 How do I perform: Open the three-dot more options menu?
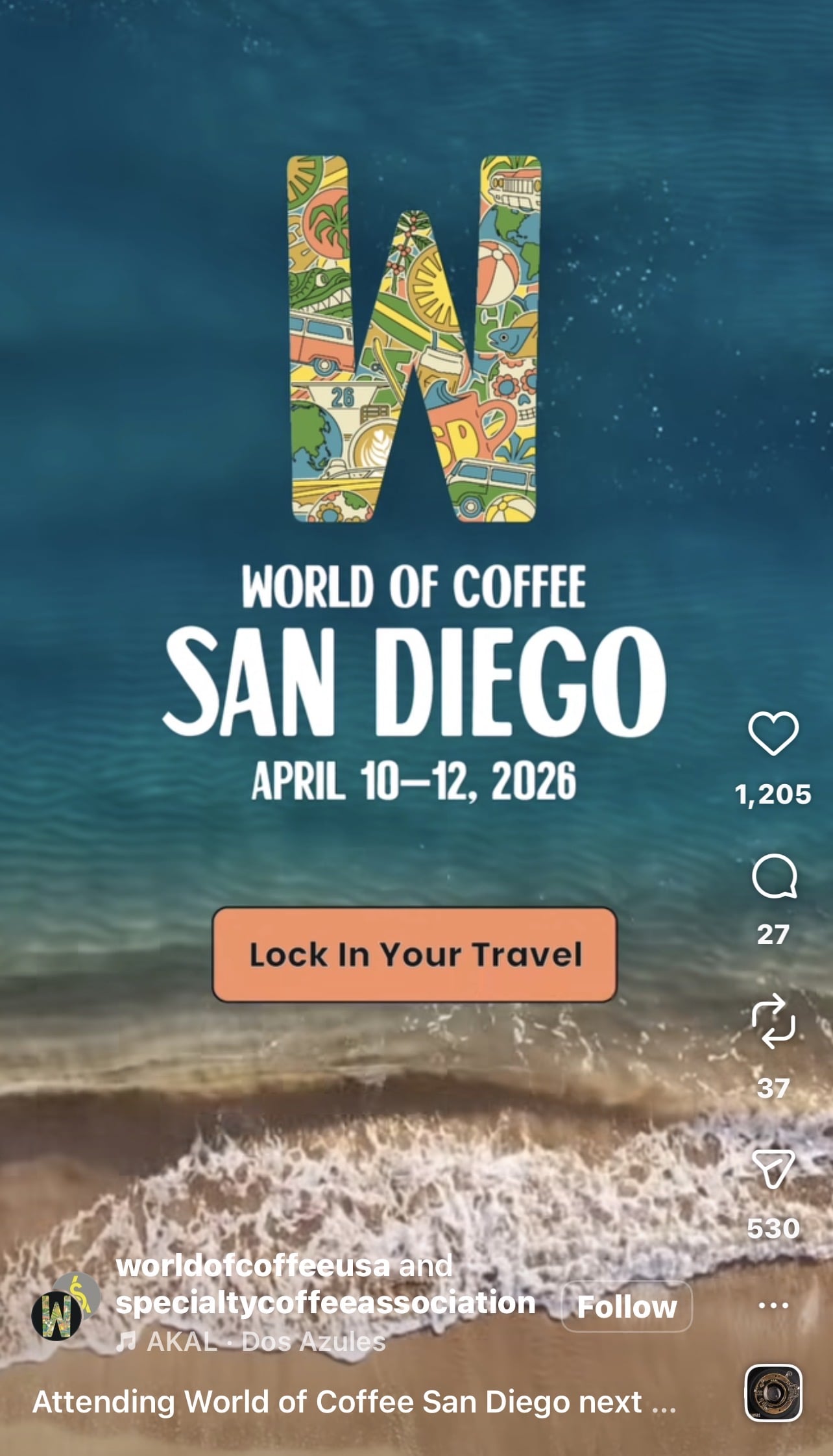point(773,1305)
